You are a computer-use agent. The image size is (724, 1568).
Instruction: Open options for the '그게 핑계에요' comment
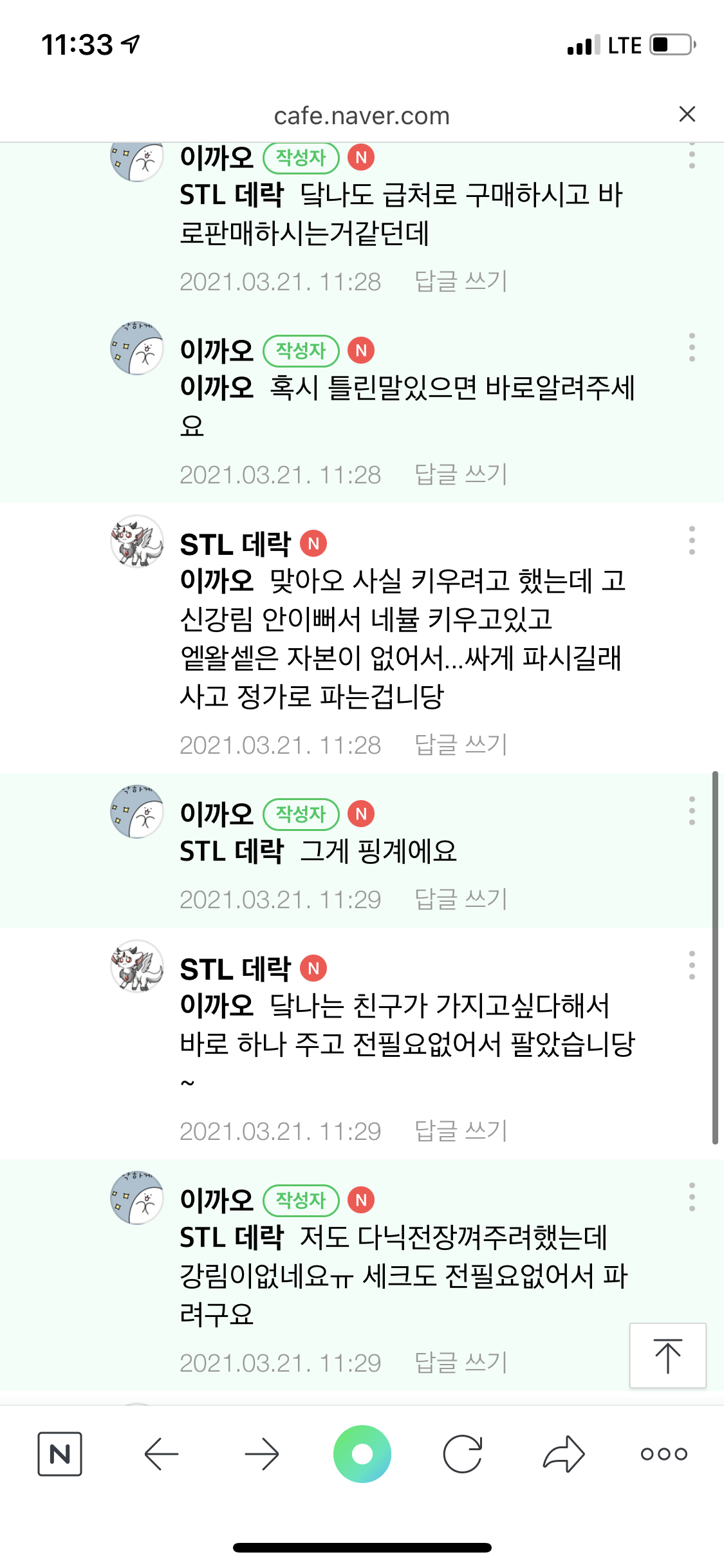[x=692, y=811]
